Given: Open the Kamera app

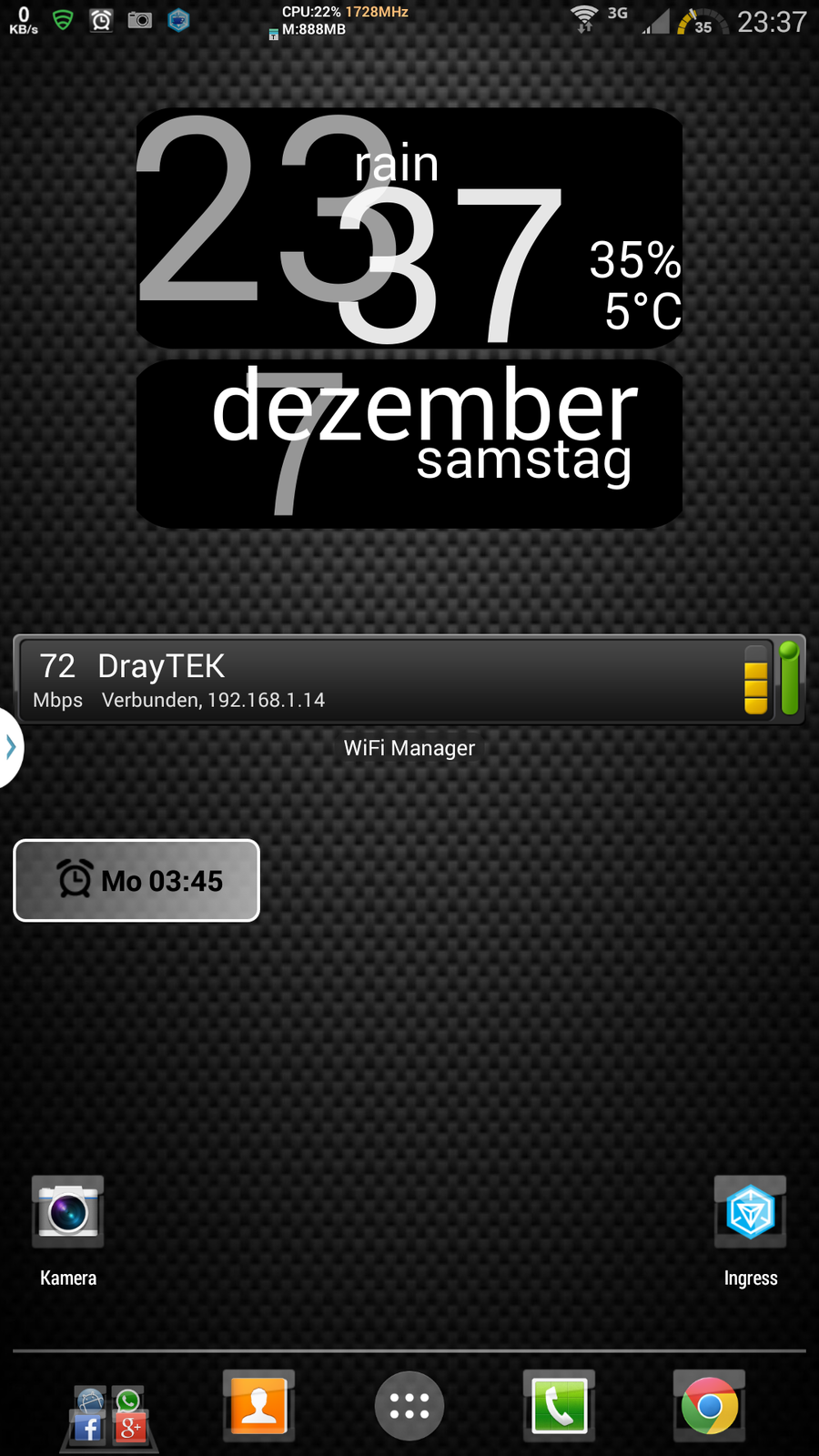Looking at the screenshot, I should 68,1213.
